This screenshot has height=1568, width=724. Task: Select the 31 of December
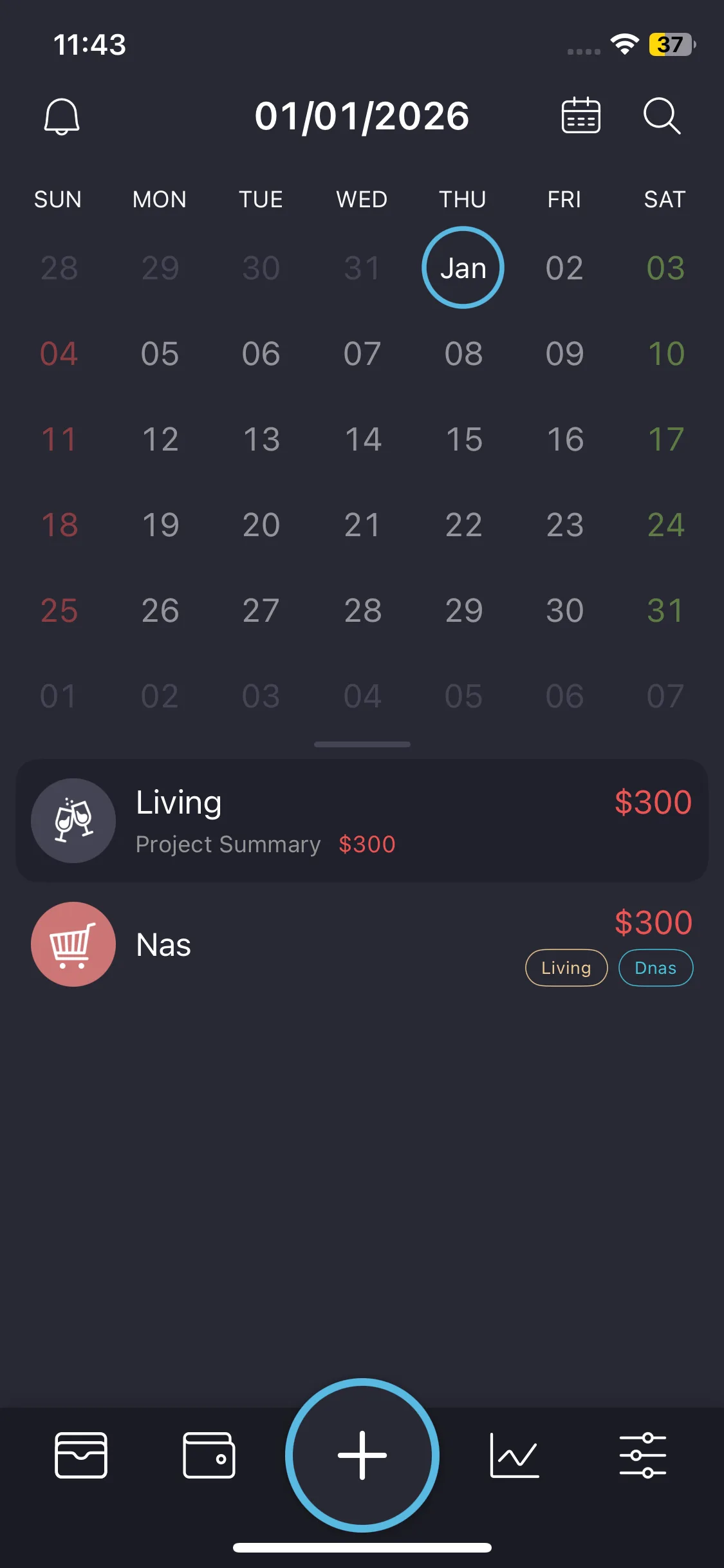[362, 268]
